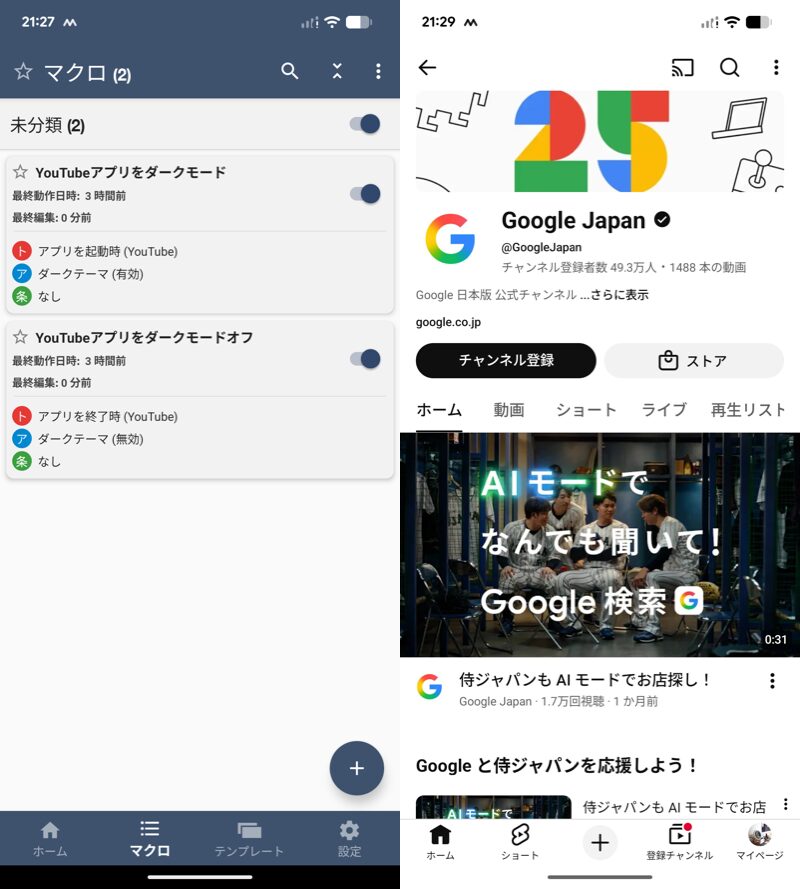
Task: Collapse all macros using the collapse icon
Action: [x=337, y=72]
